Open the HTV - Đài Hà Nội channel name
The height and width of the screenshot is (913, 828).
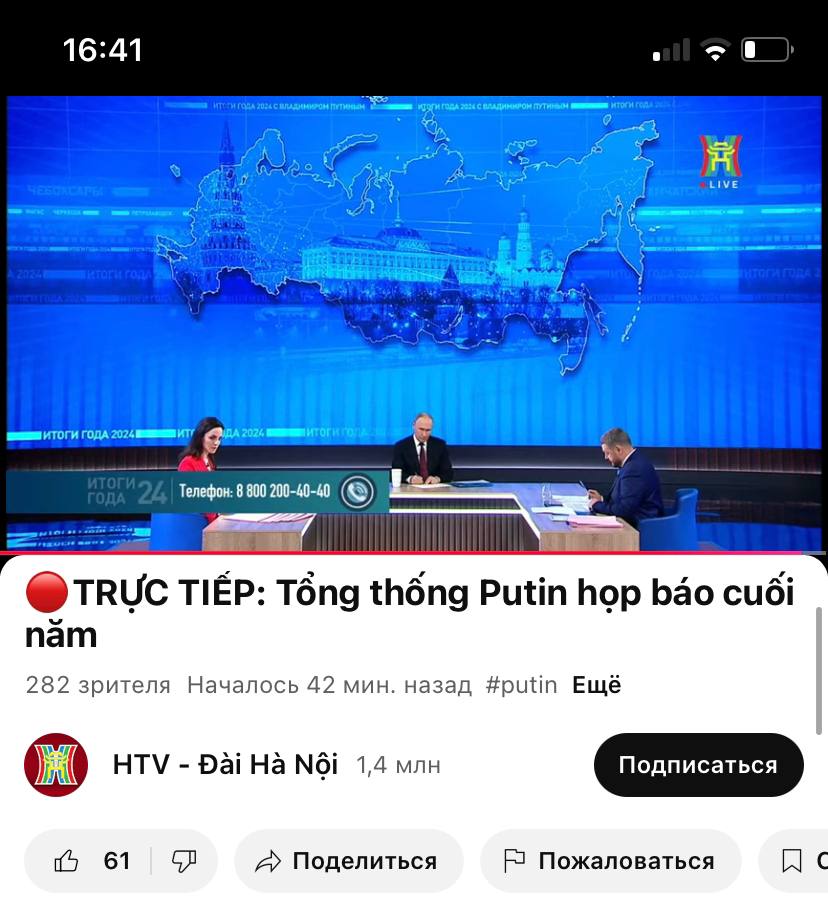click(225, 765)
